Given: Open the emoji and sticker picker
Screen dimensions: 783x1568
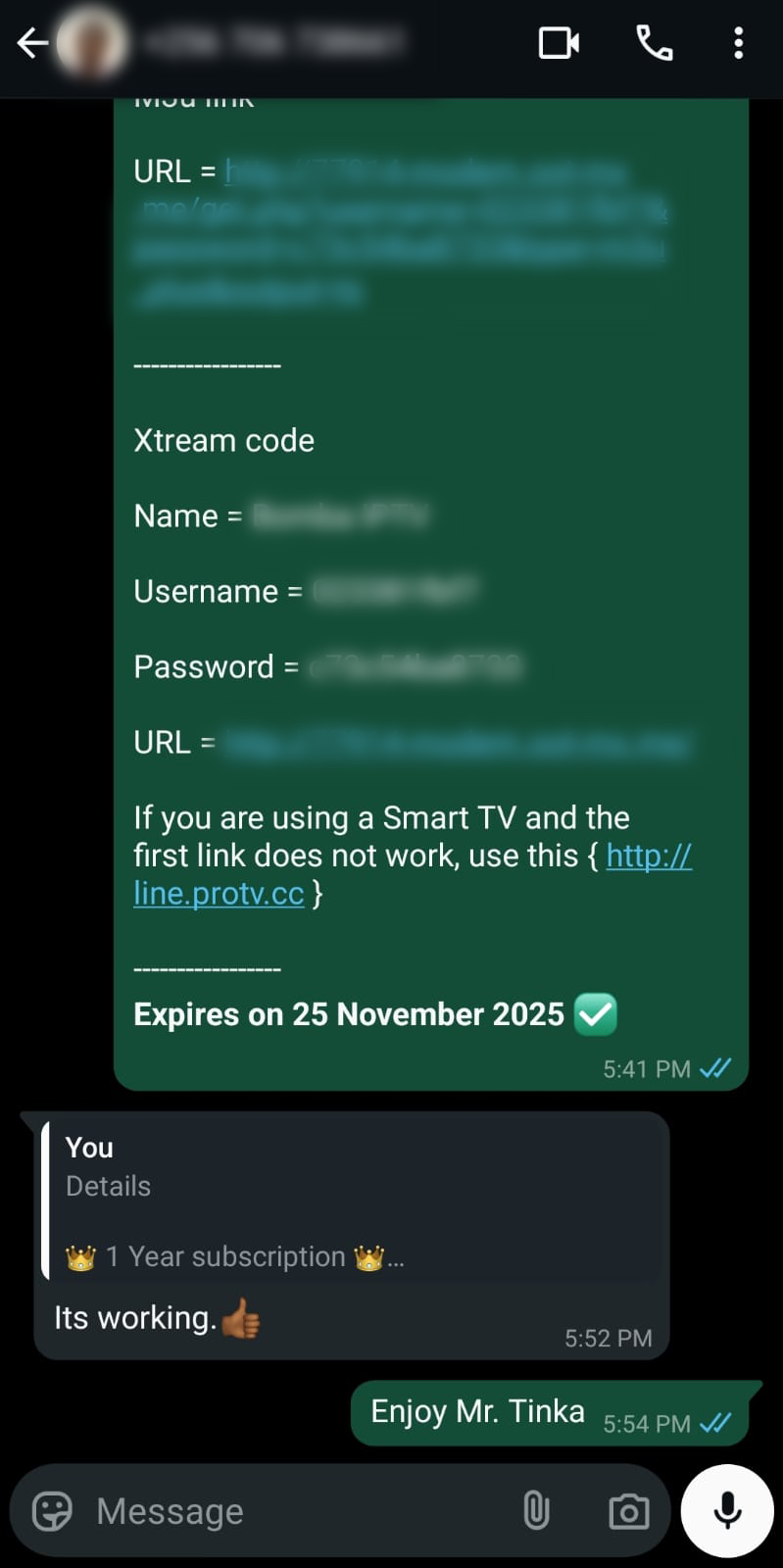Looking at the screenshot, I should tap(52, 1510).
